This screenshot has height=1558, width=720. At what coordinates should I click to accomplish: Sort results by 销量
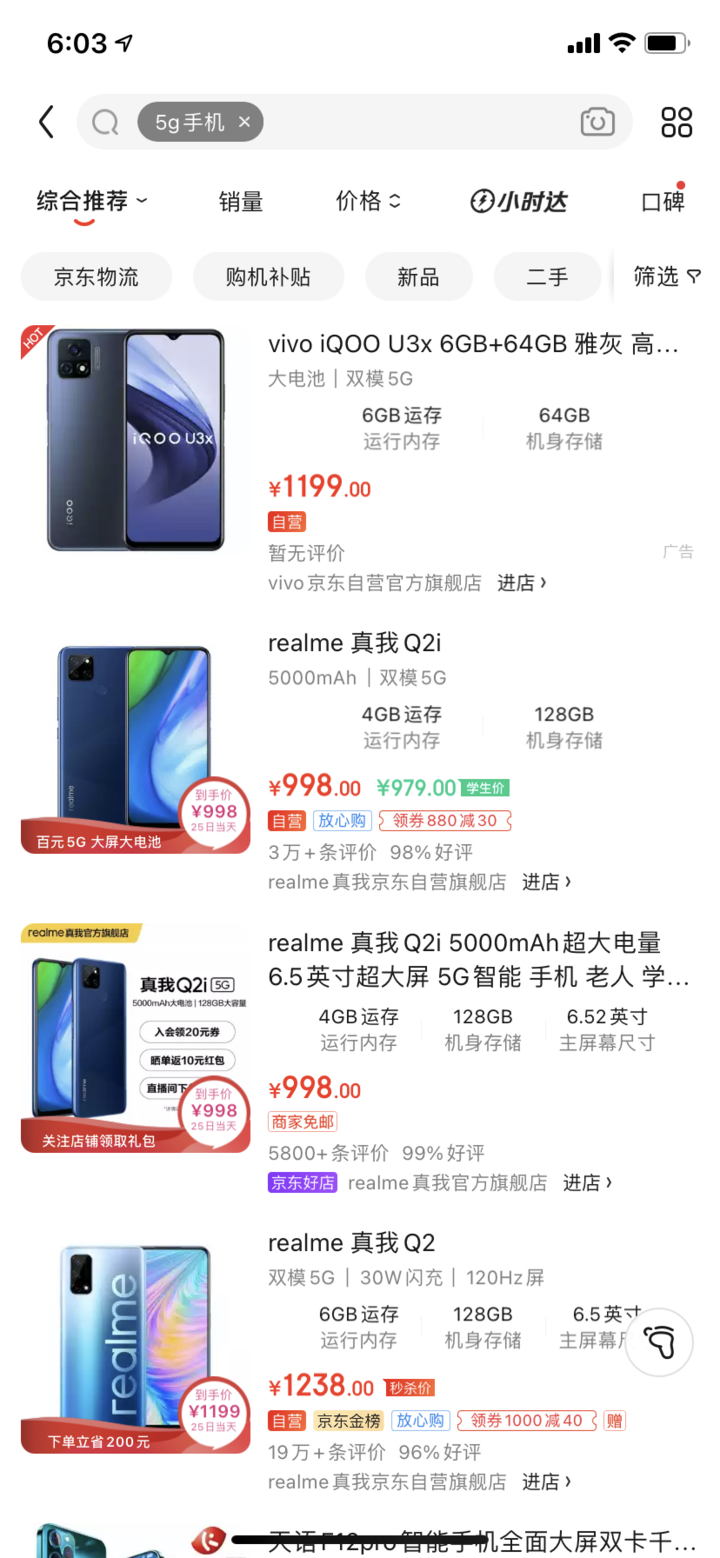click(241, 201)
